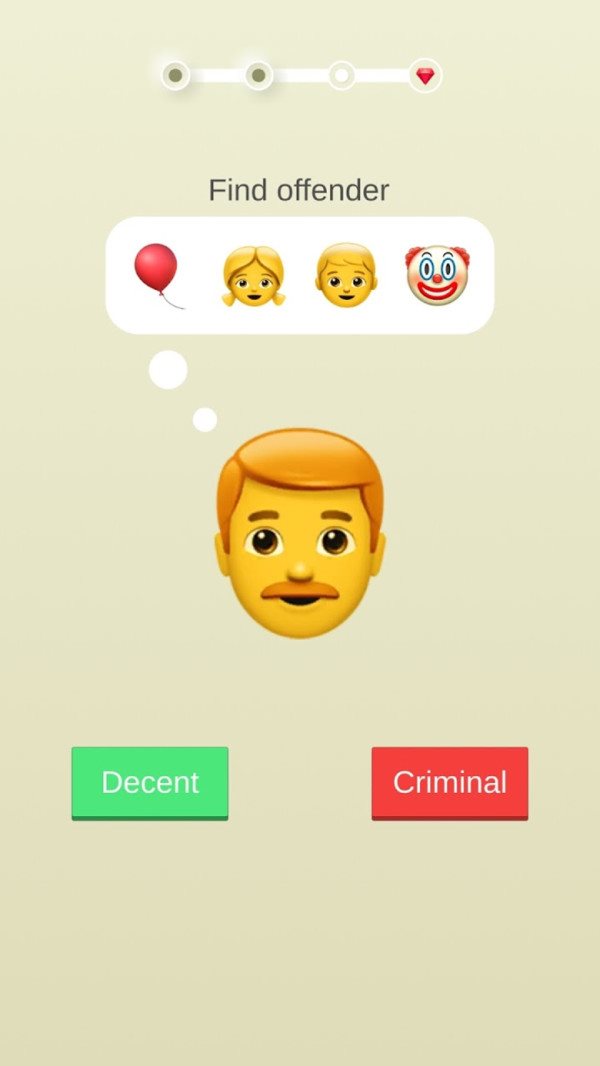Mark the man as Criminal
Viewport: 600px width, 1066px height.
[x=449, y=783]
